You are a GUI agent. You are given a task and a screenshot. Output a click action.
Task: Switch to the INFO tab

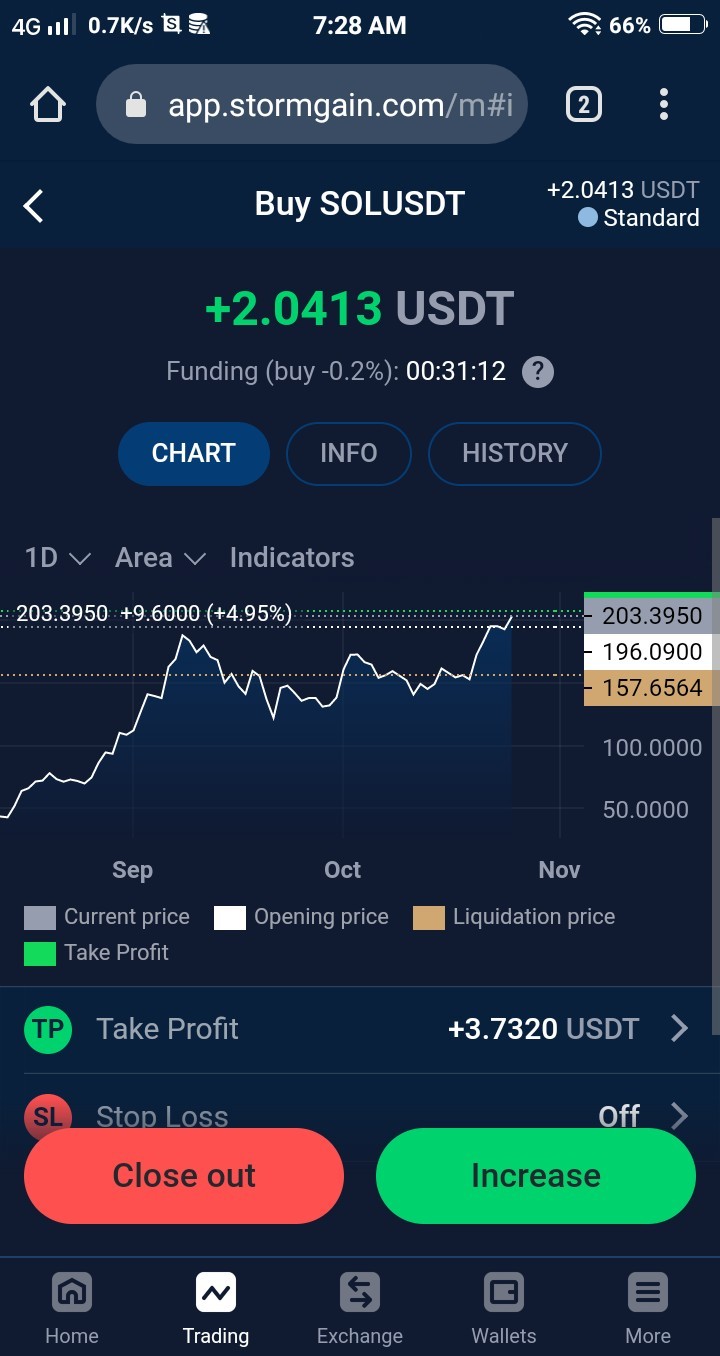pyautogui.click(x=348, y=453)
